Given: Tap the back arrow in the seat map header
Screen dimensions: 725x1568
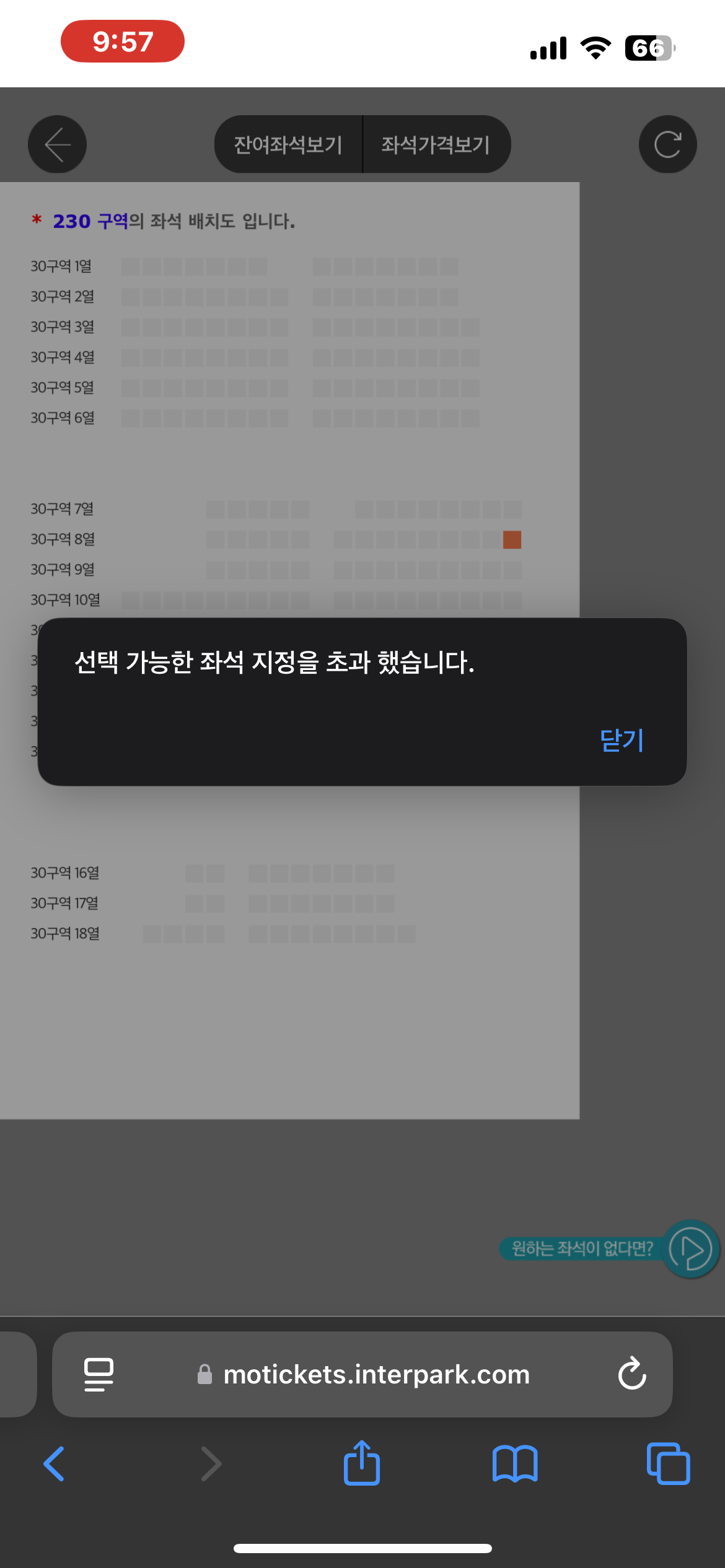Looking at the screenshot, I should coord(57,144).
